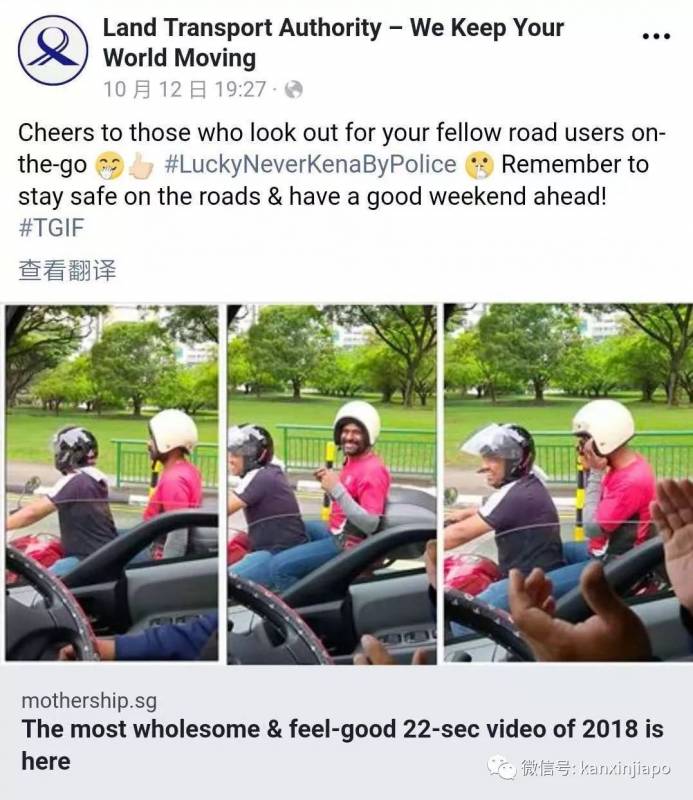Open the mothership.sg article link card
Viewport: 693px width, 800px height.
(300, 730)
